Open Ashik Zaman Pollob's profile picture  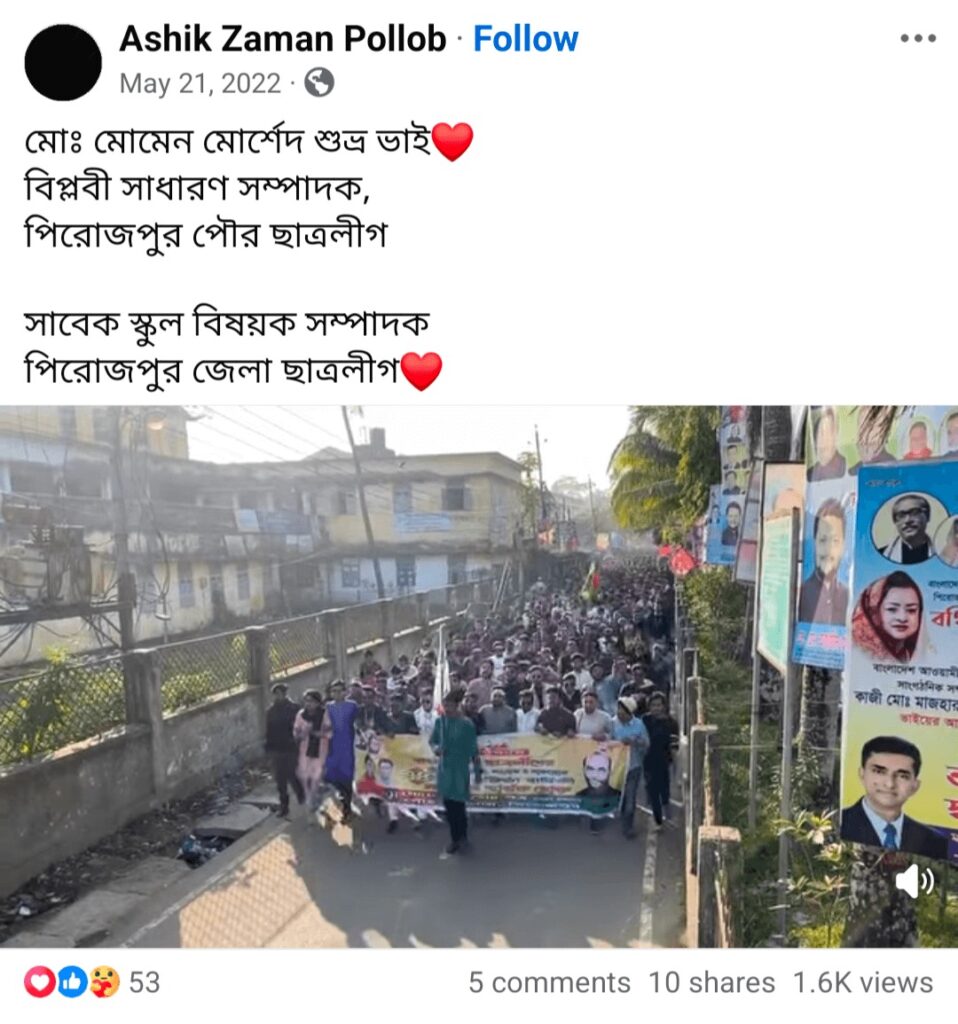click(x=63, y=62)
